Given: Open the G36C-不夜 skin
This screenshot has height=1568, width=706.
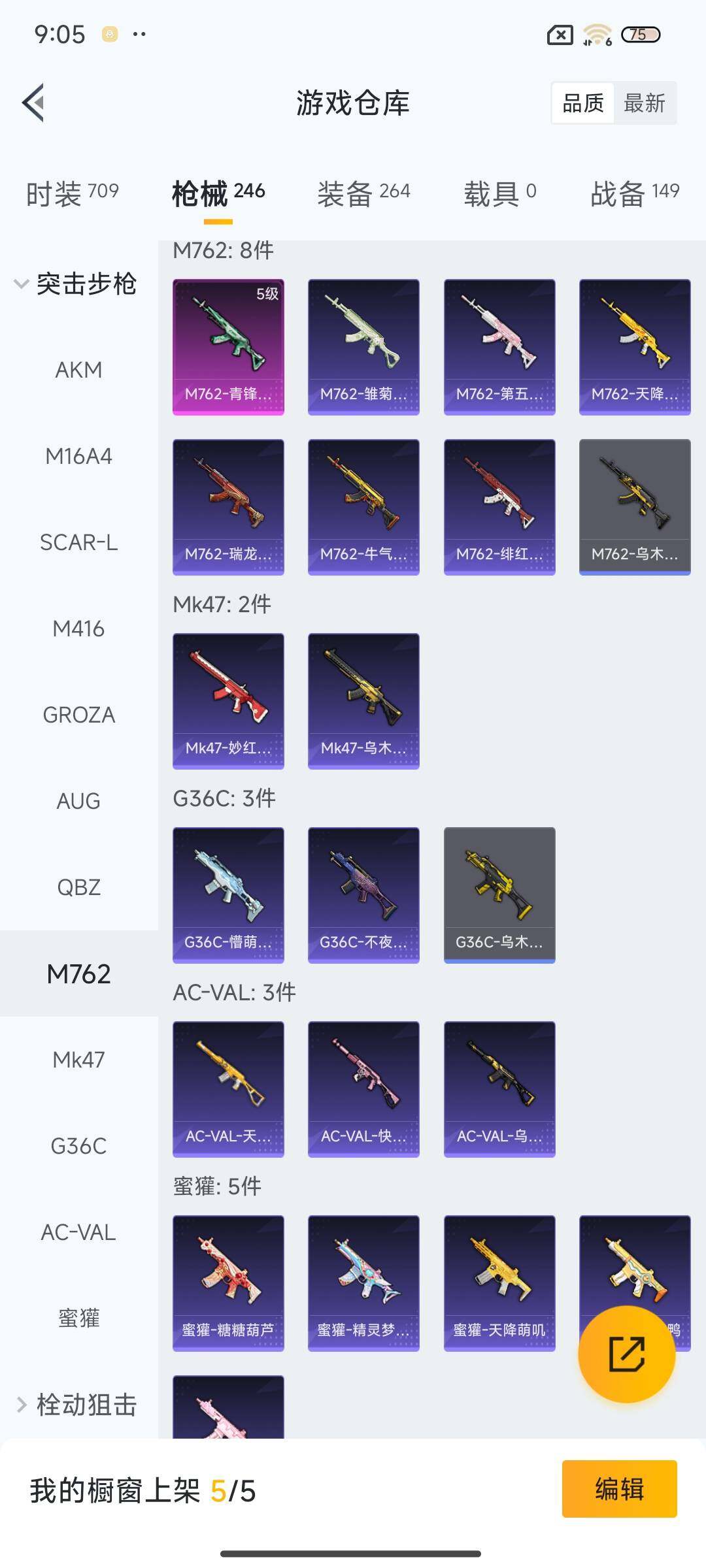Looking at the screenshot, I should tap(363, 895).
